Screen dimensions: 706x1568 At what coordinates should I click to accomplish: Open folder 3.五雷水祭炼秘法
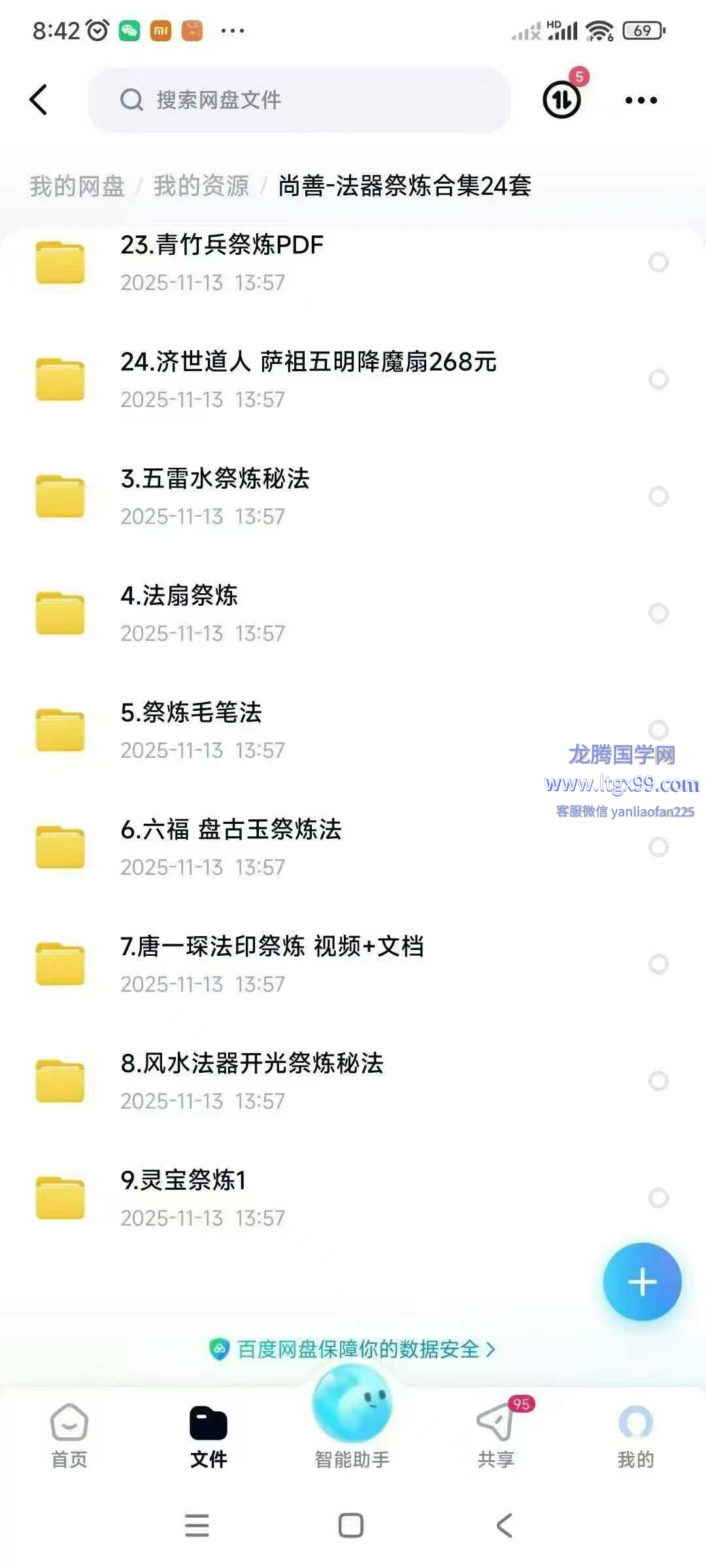216,495
